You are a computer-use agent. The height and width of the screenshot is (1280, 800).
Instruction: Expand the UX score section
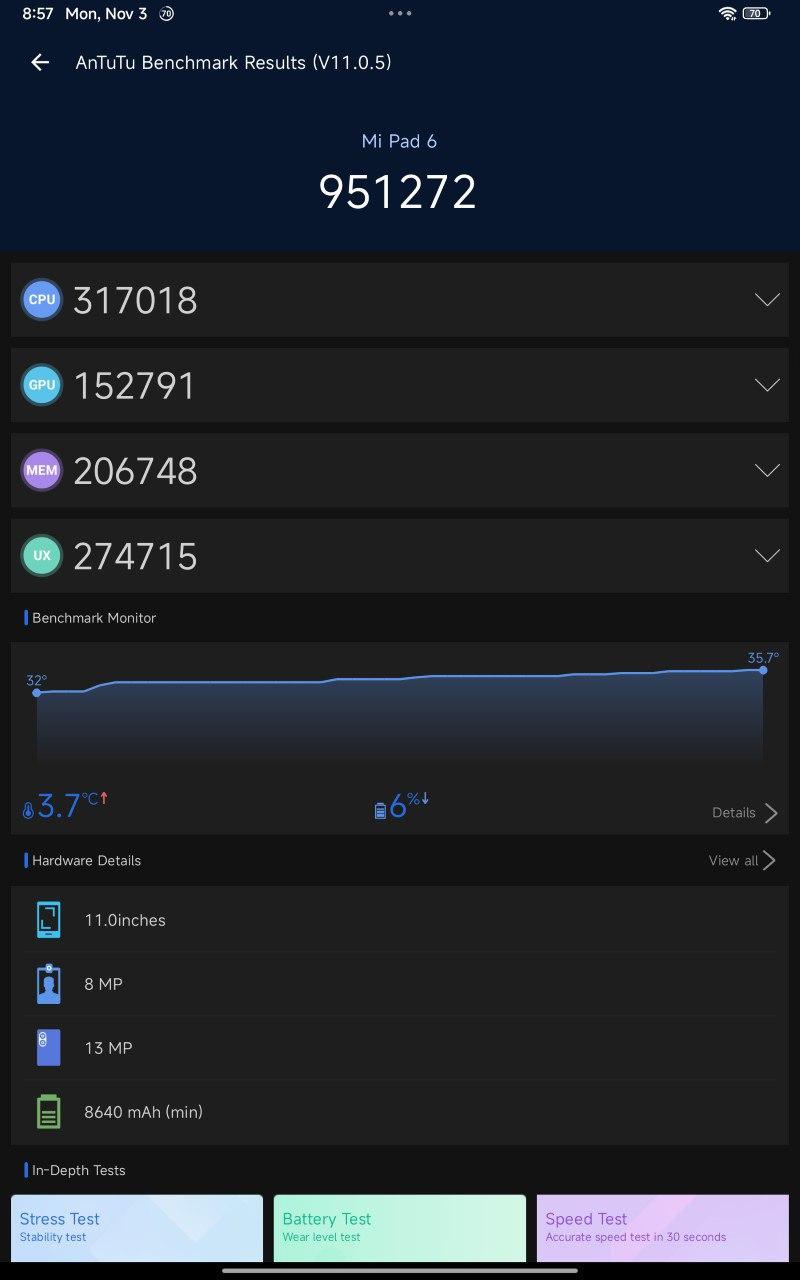(766, 555)
